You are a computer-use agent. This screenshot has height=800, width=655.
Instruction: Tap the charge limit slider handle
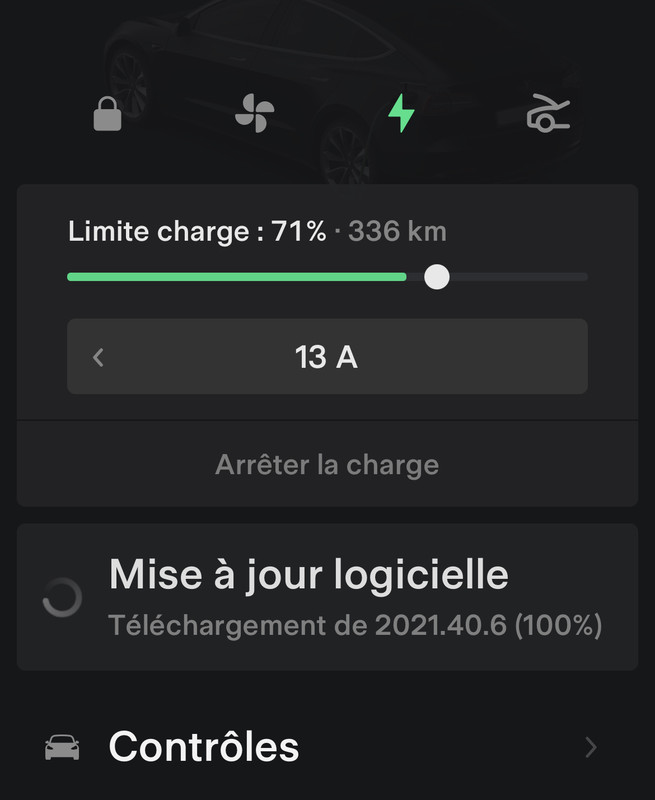437,277
